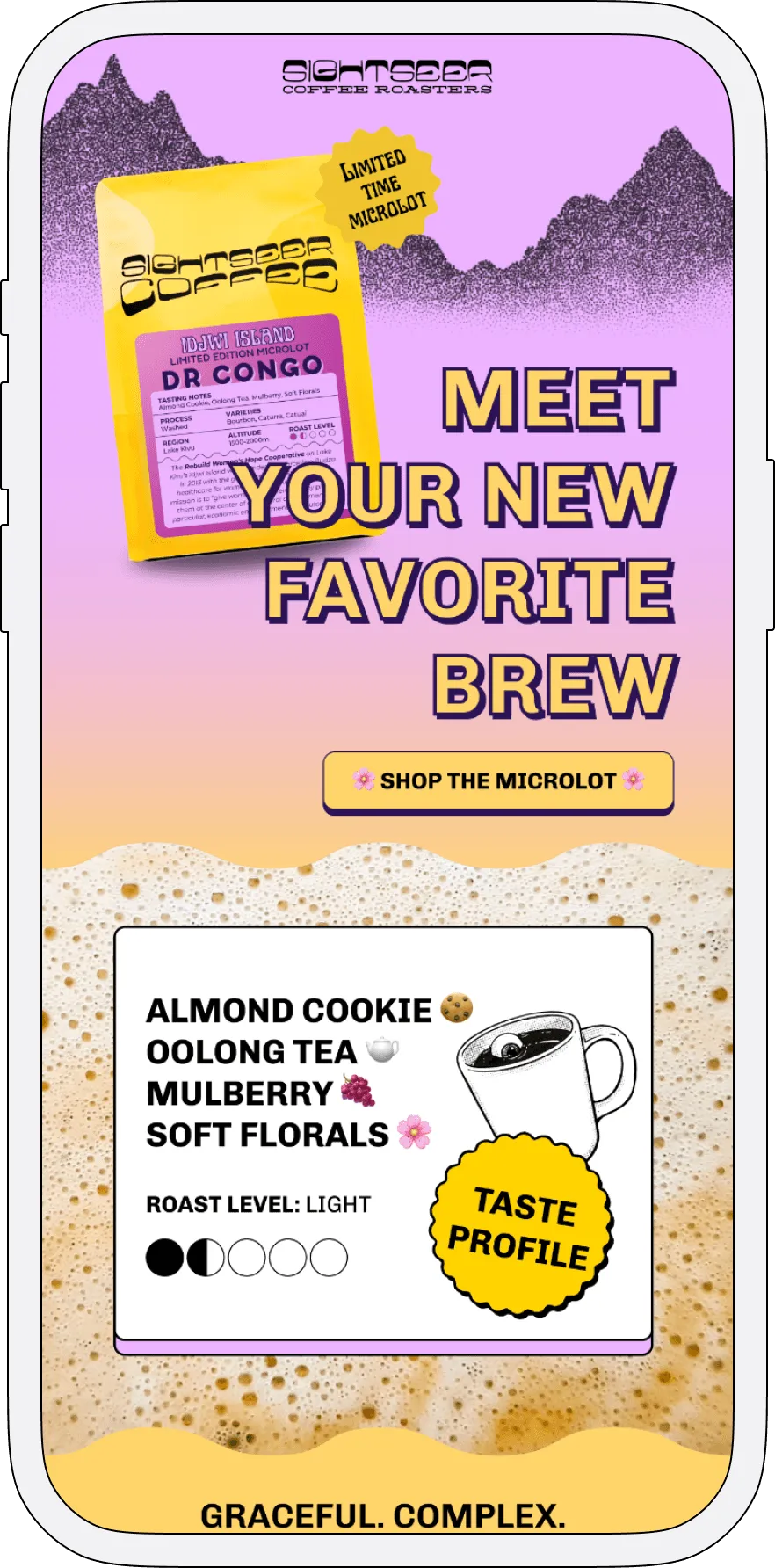Screen dimensions: 775x1568
Task: Click the Idjwi Island label header
Action: click(239, 339)
